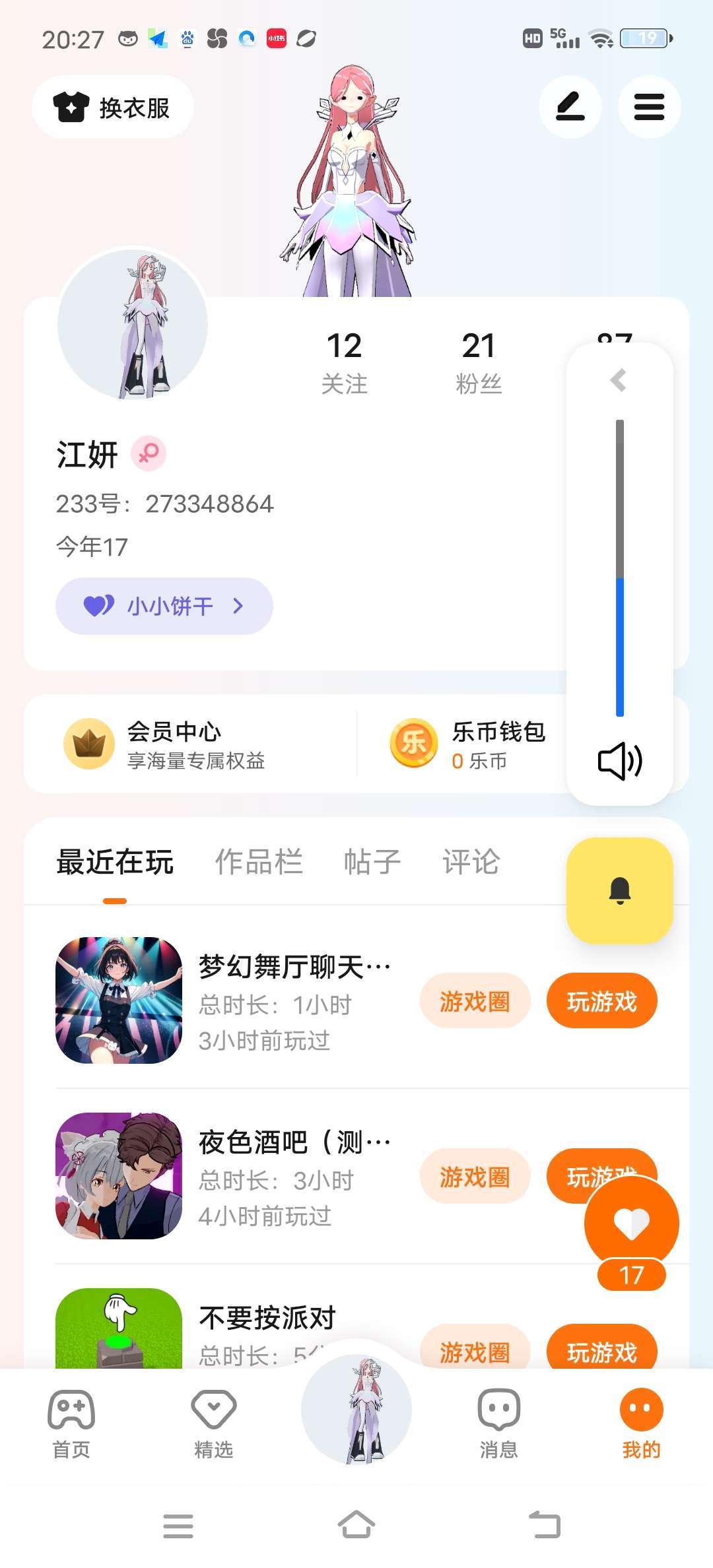This screenshot has width=713, height=1568.
Task: Open 游戏圈 for 夜色酒吧
Action: [x=475, y=1177]
